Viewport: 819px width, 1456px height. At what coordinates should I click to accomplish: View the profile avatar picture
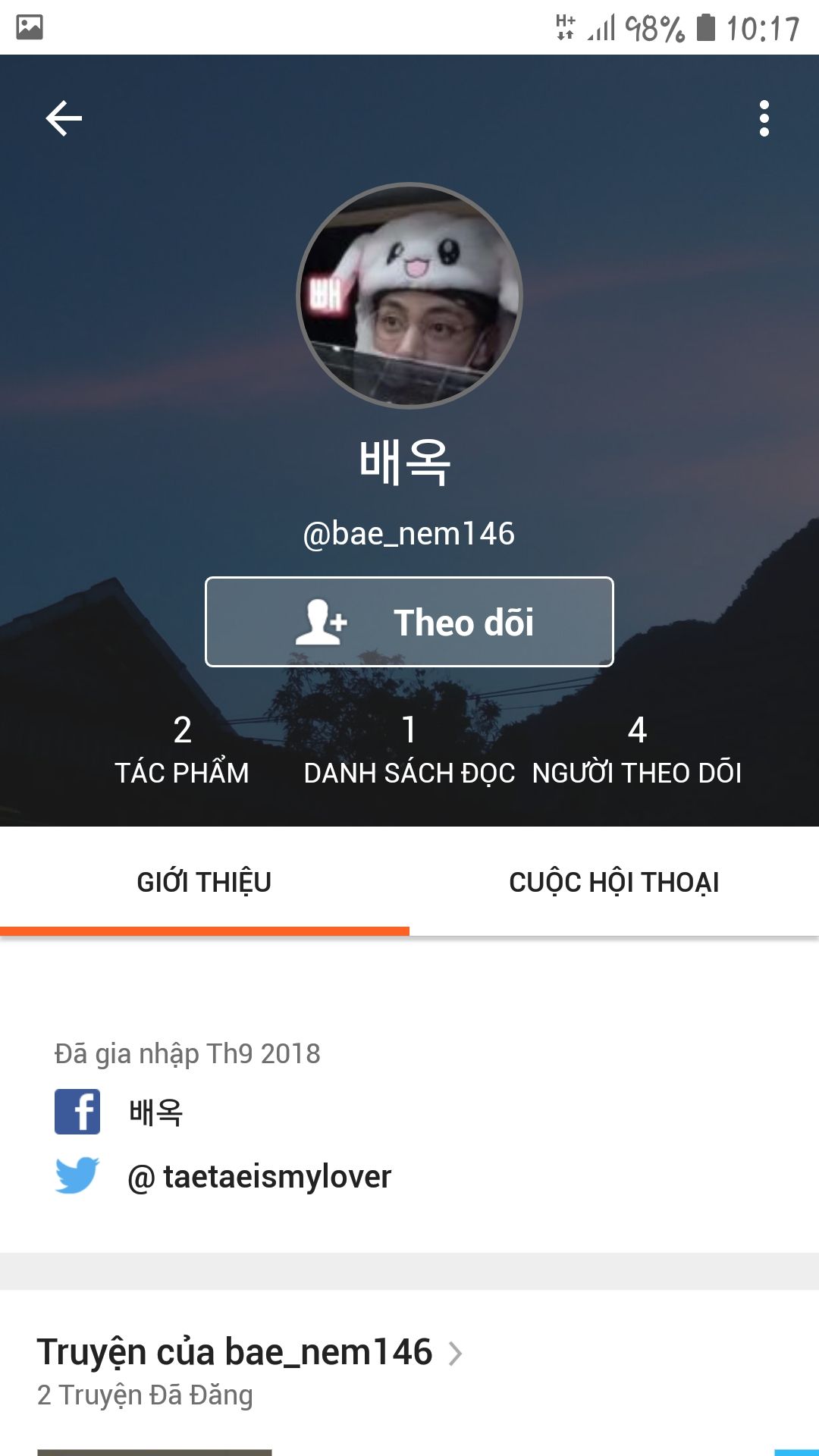tap(409, 296)
